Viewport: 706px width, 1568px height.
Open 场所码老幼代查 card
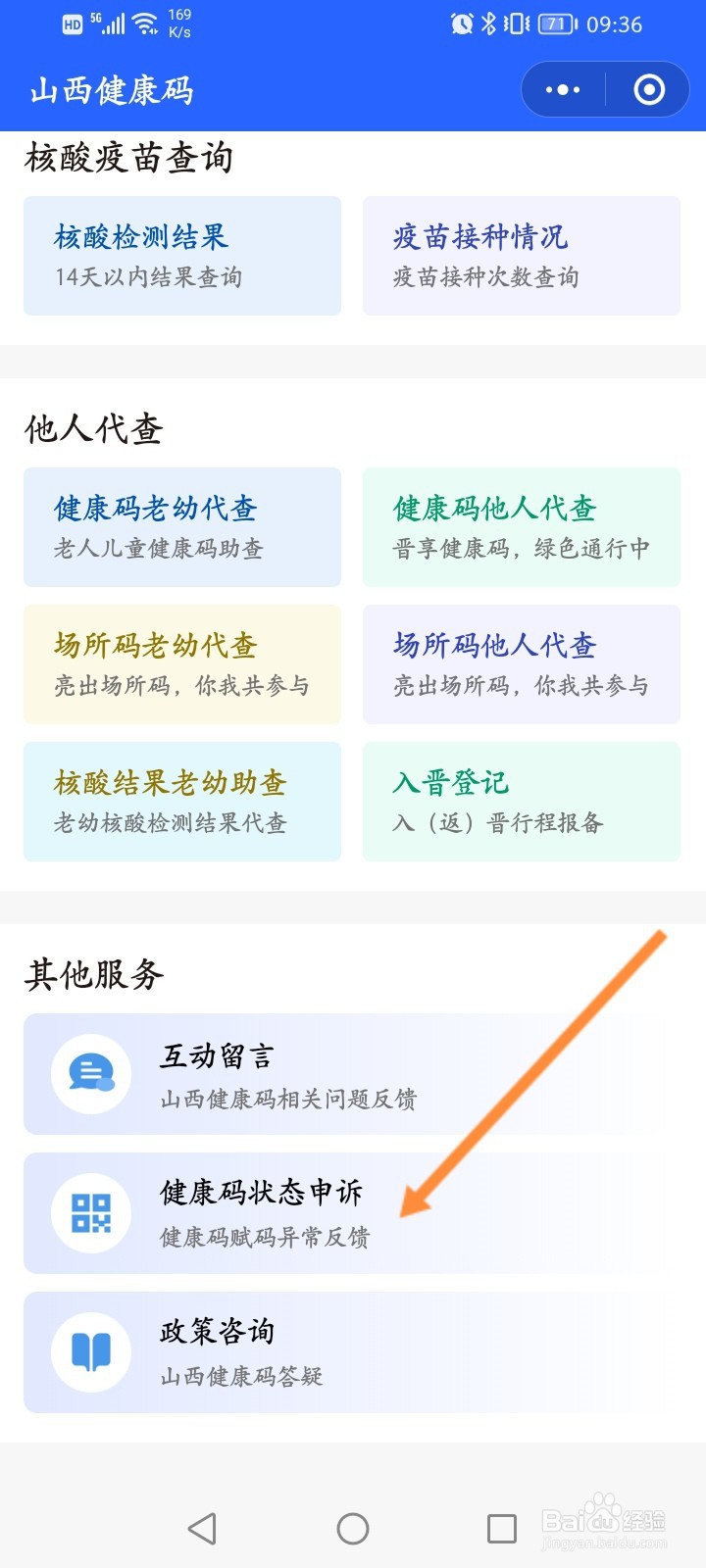click(181, 663)
